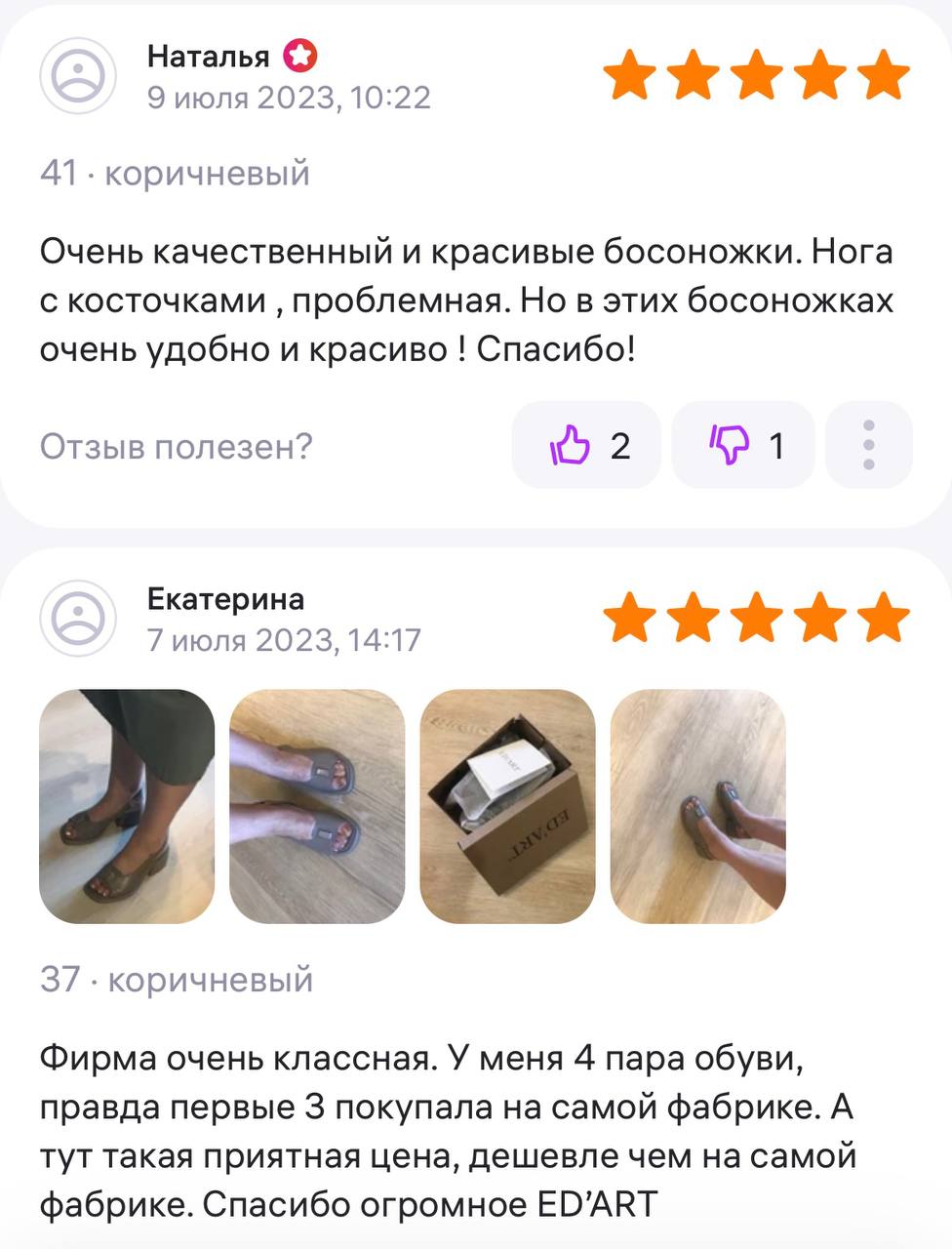Open Екатерина's fourth review photo

(697, 806)
